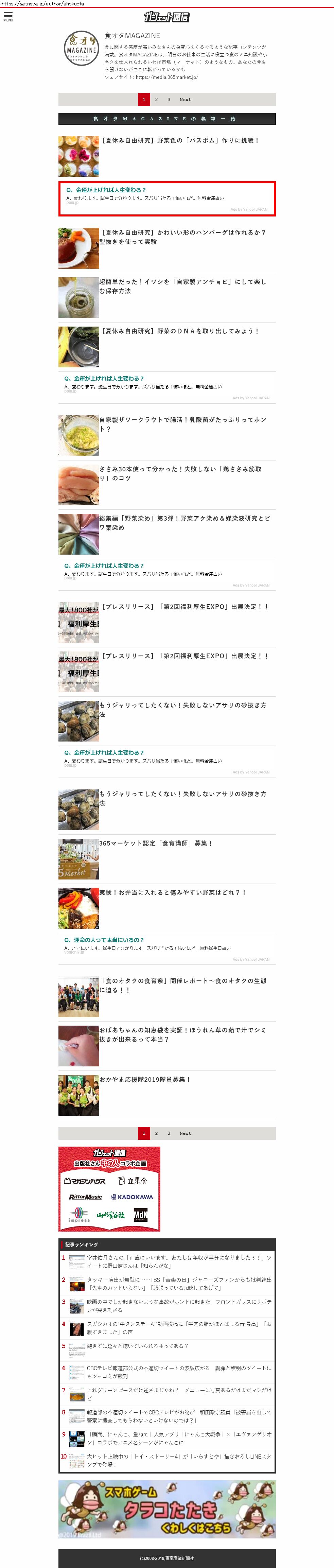View the ほうれん草の茹で汁でシミ抜き article

click(182, 1034)
